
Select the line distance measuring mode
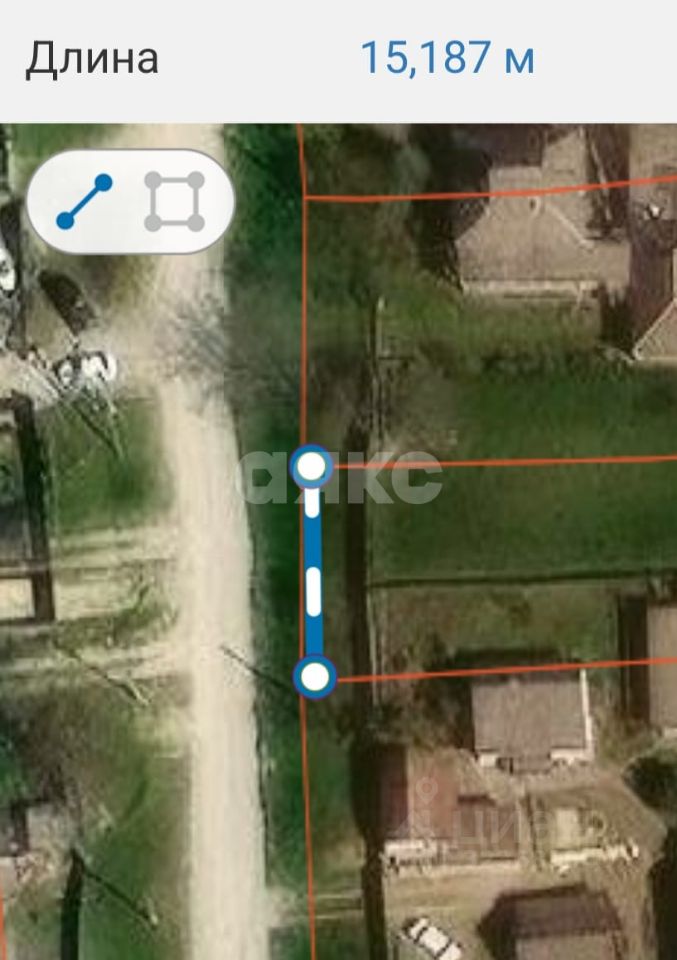coord(85,202)
